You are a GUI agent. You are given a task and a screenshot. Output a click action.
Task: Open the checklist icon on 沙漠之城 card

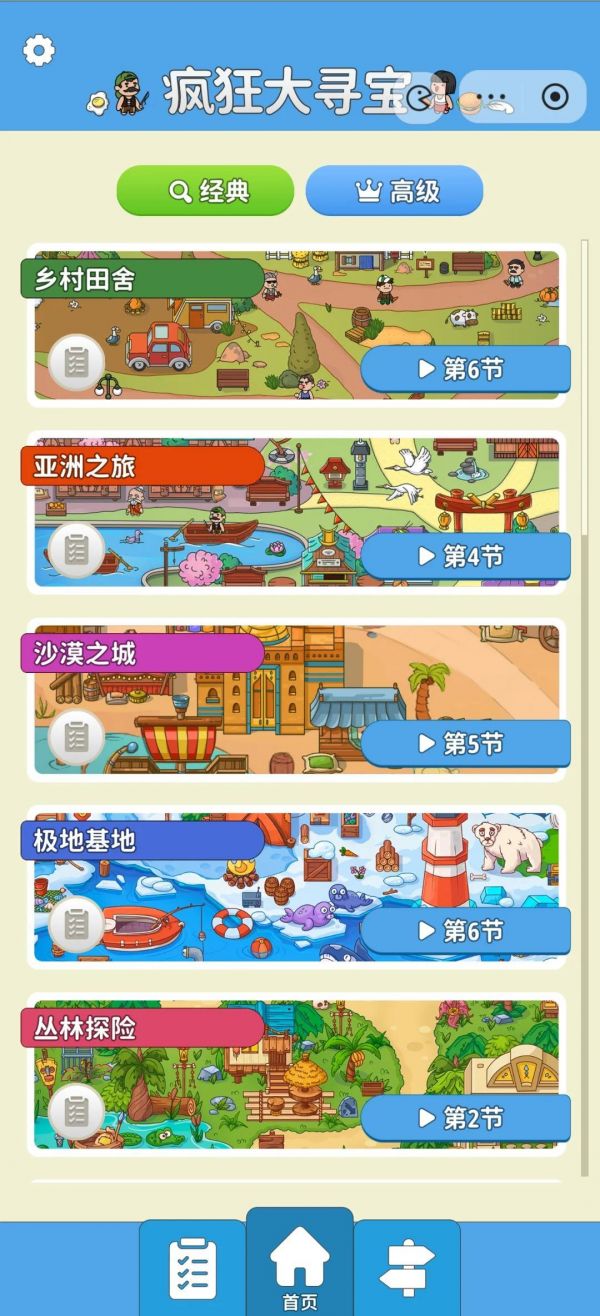pos(76,737)
